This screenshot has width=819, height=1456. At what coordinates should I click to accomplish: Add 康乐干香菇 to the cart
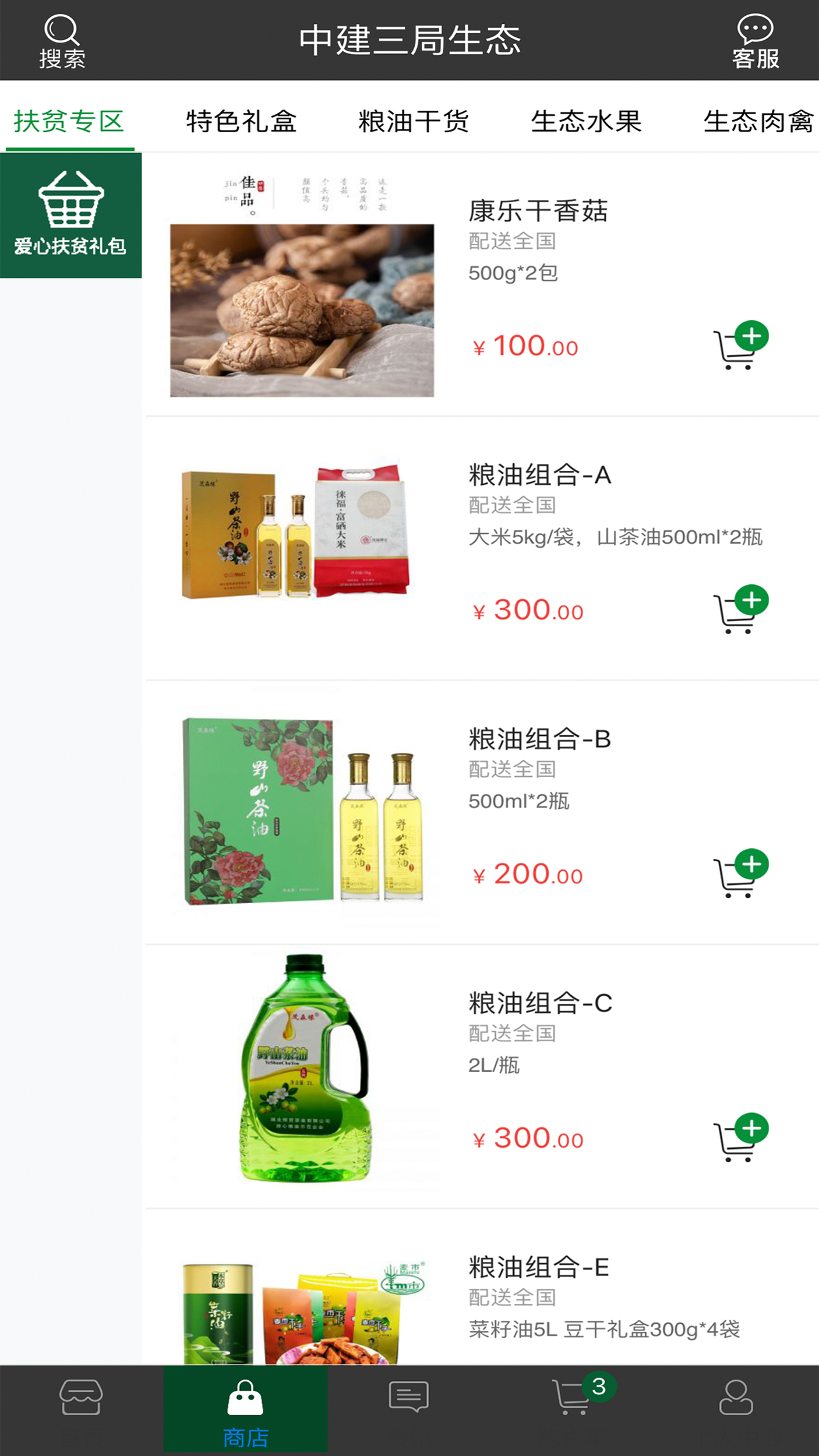point(740,345)
